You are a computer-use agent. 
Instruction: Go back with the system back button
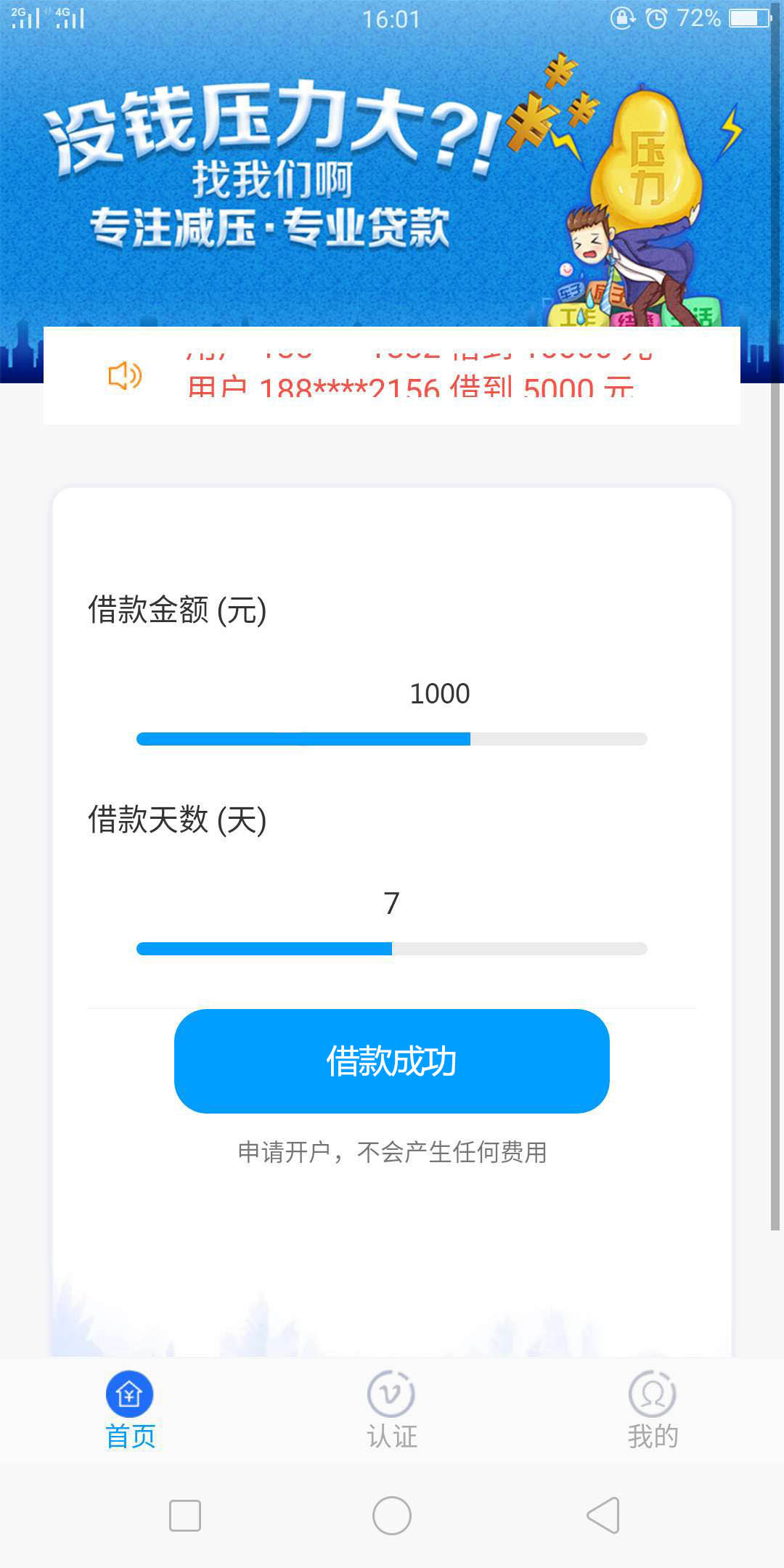point(603,1515)
